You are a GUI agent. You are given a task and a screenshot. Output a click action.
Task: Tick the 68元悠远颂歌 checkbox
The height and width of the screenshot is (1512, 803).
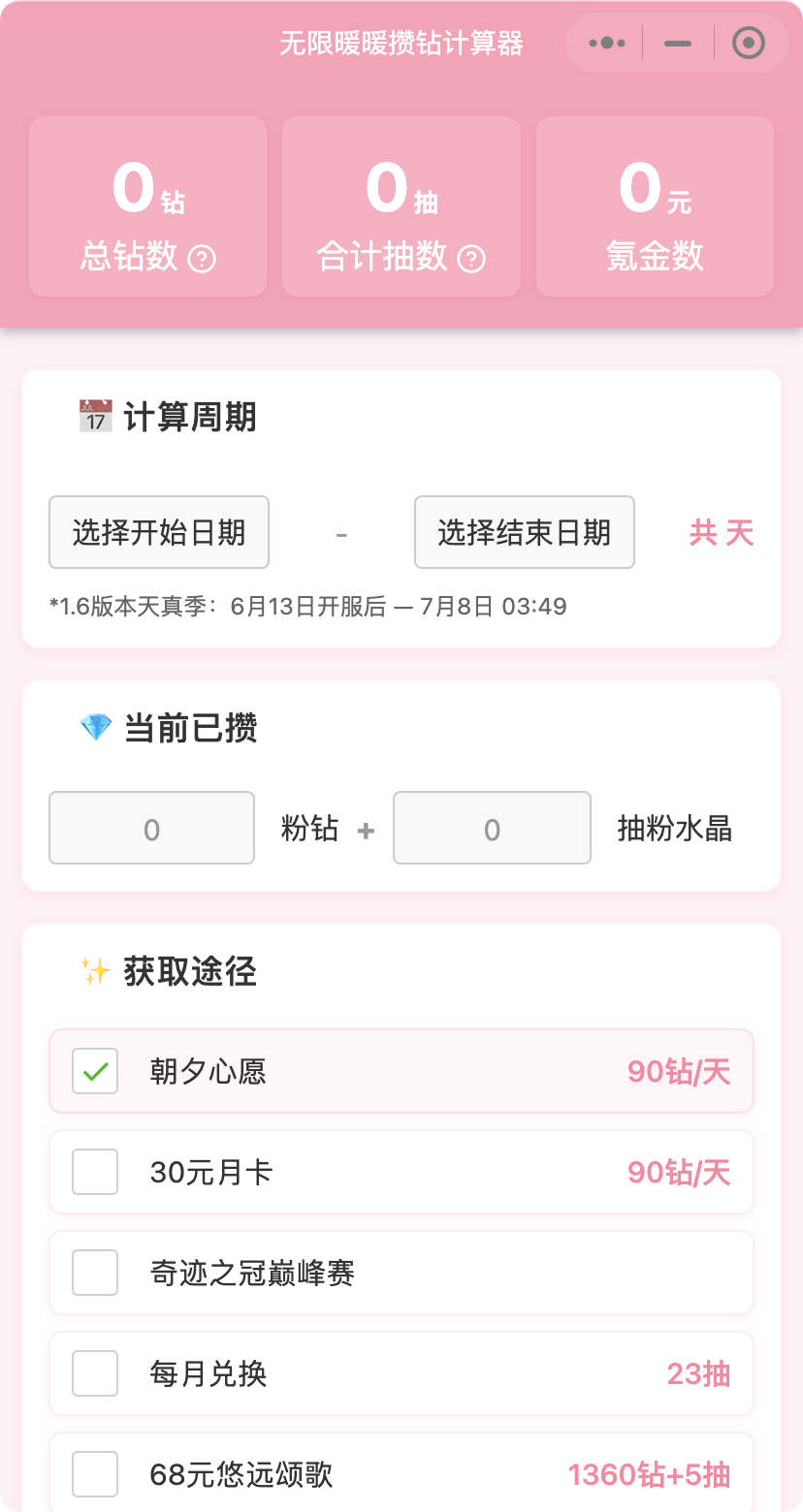pos(95,1474)
